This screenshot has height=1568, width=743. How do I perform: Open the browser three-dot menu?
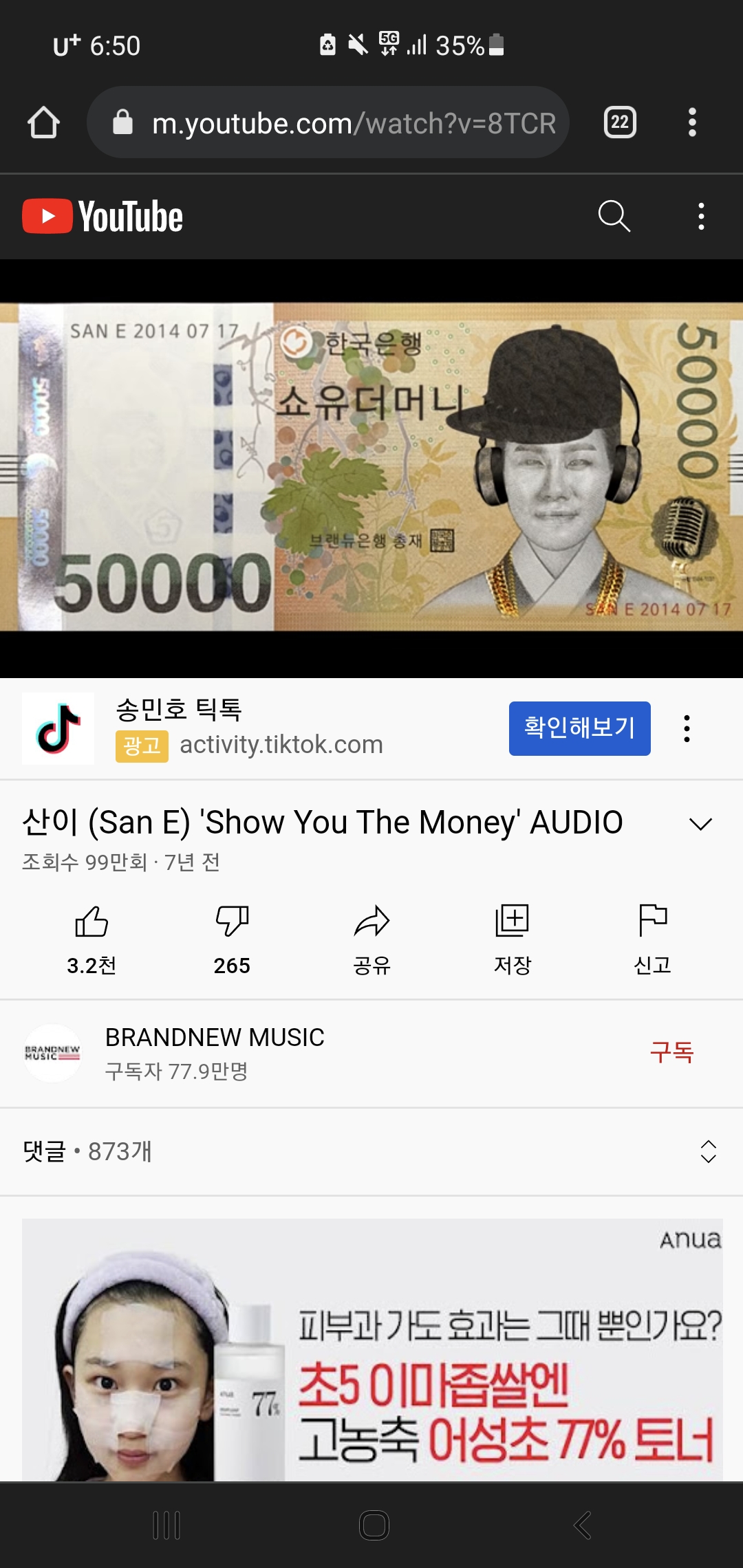pos(693,122)
